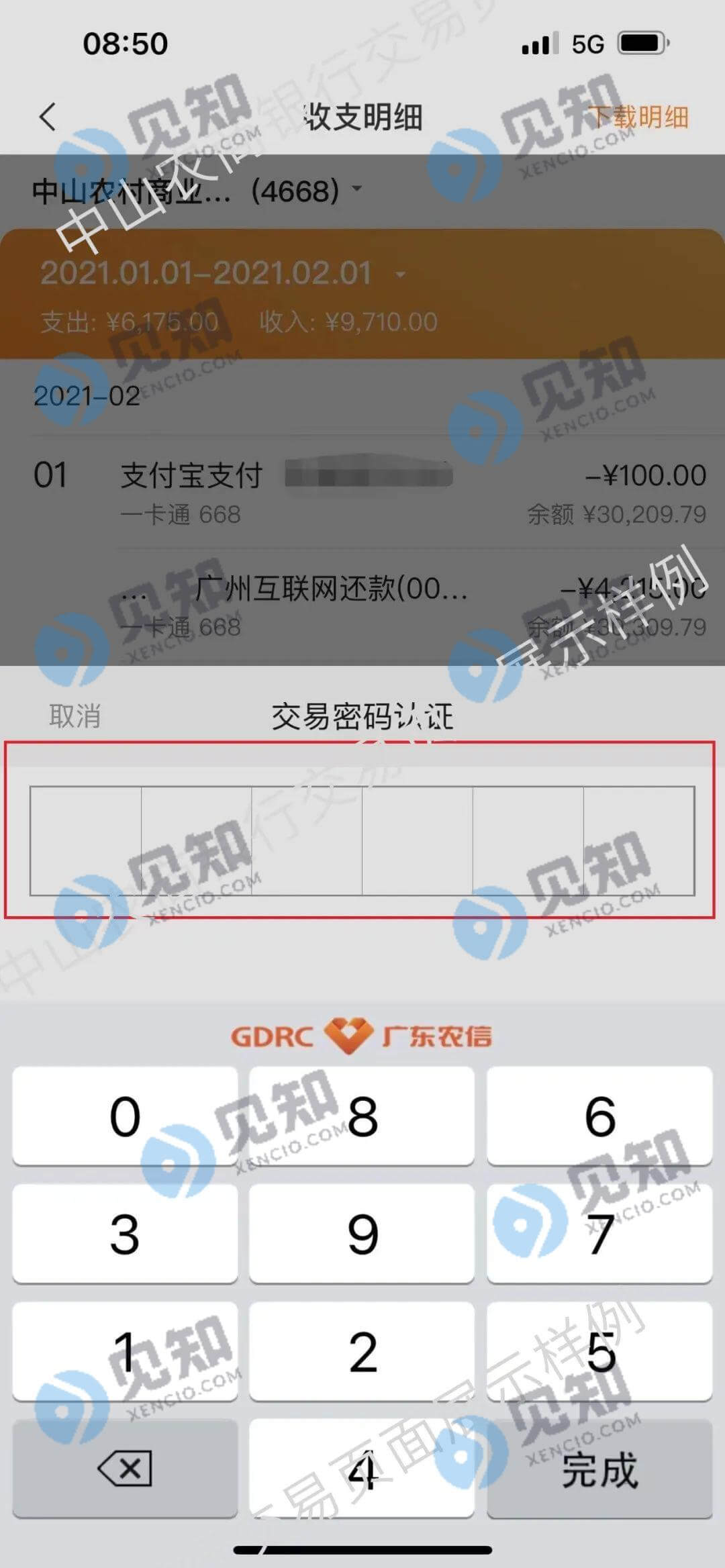Enter digit 9 on the keypad
This screenshot has width=725, height=1568.
[362, 1234]
